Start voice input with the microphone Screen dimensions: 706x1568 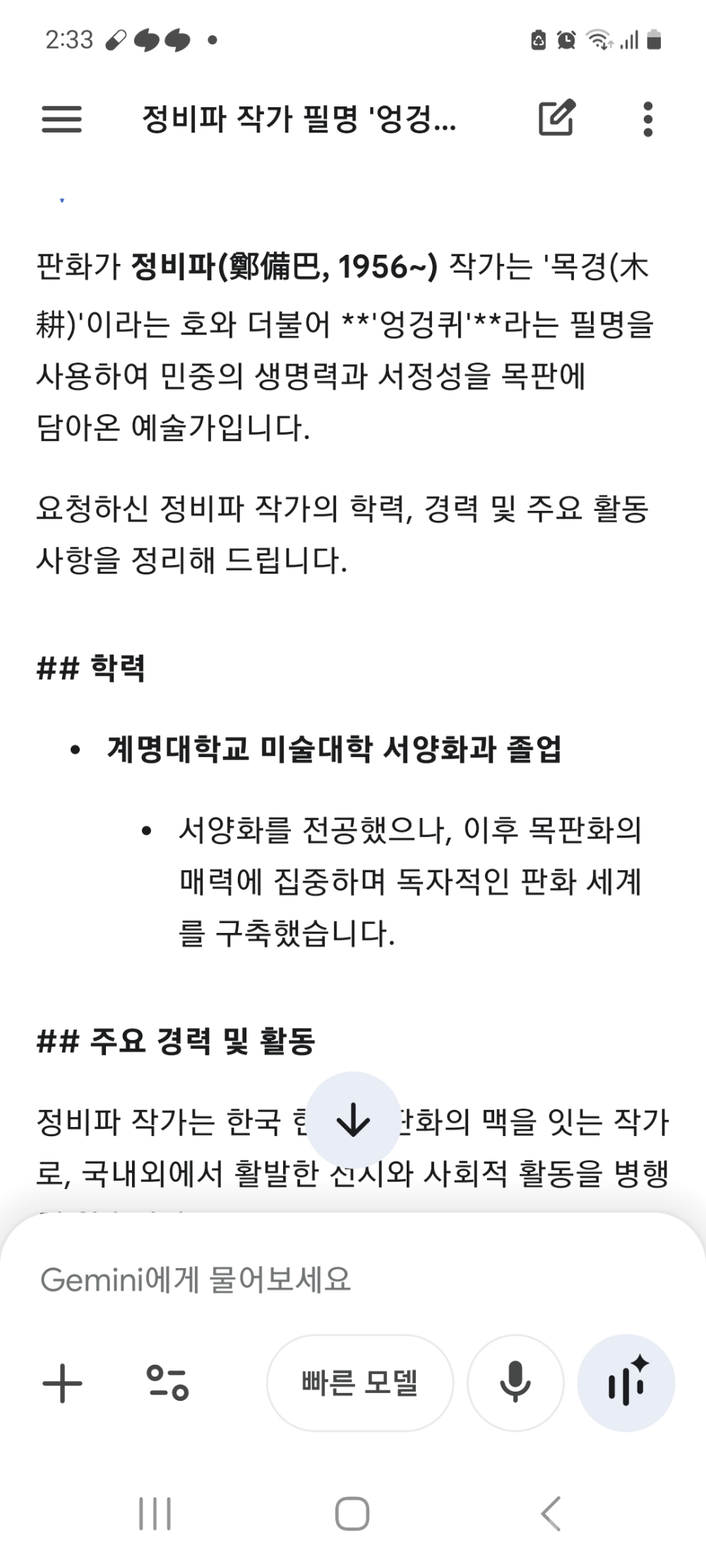[x=515, y=1382]
